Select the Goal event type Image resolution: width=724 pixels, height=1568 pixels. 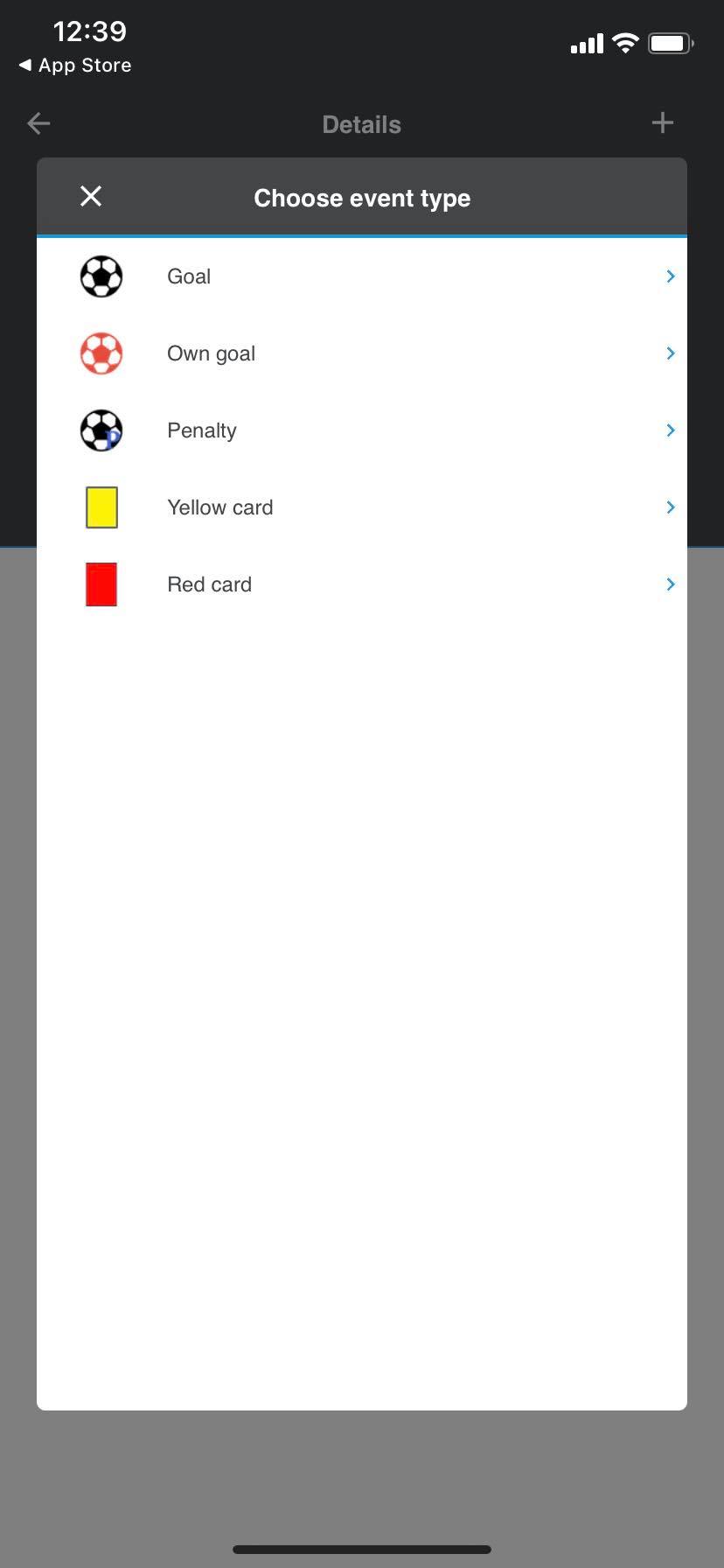362,276
